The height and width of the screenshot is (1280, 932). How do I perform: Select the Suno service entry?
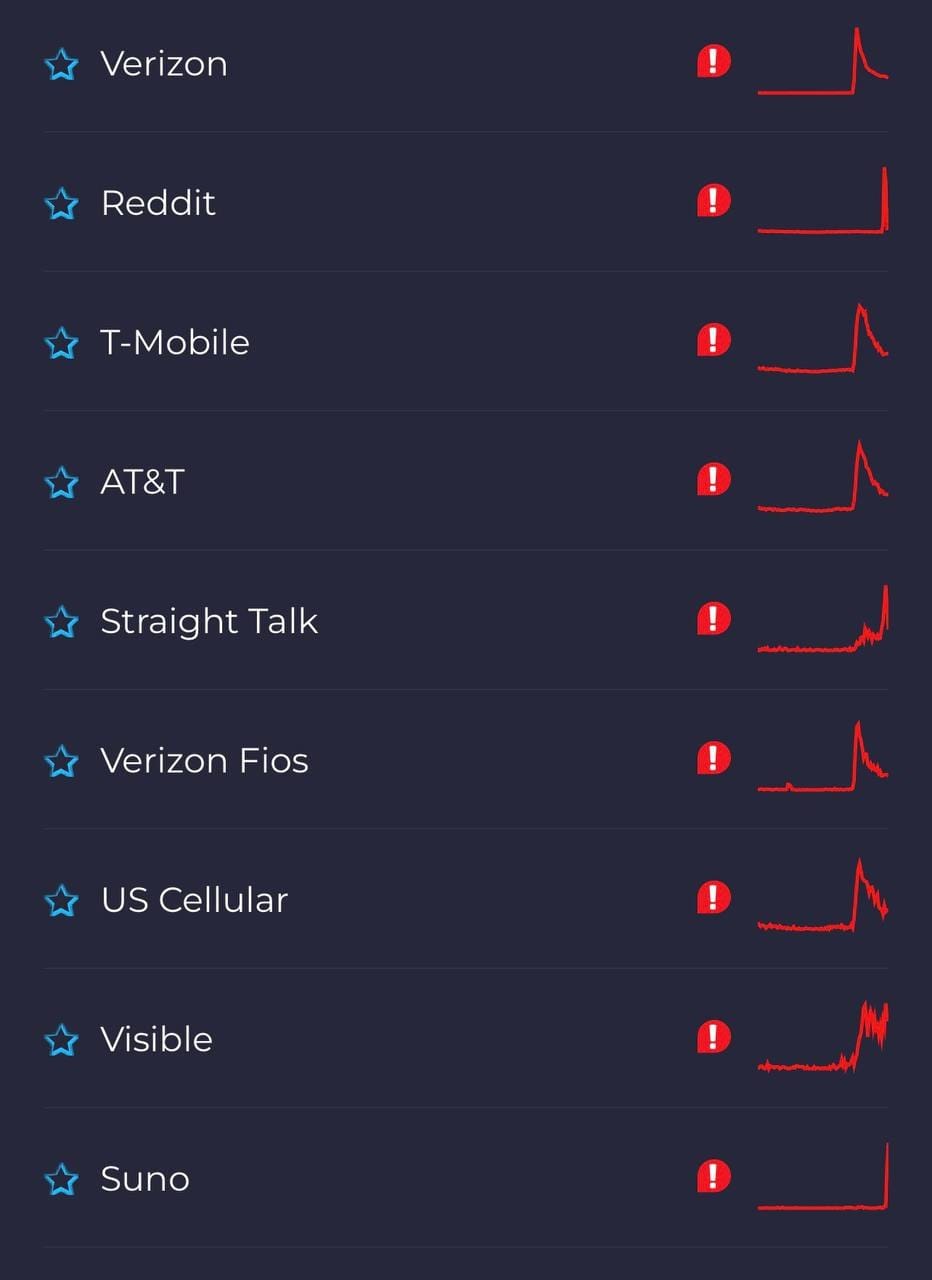pyautogui.click(x=143, y=1178)
